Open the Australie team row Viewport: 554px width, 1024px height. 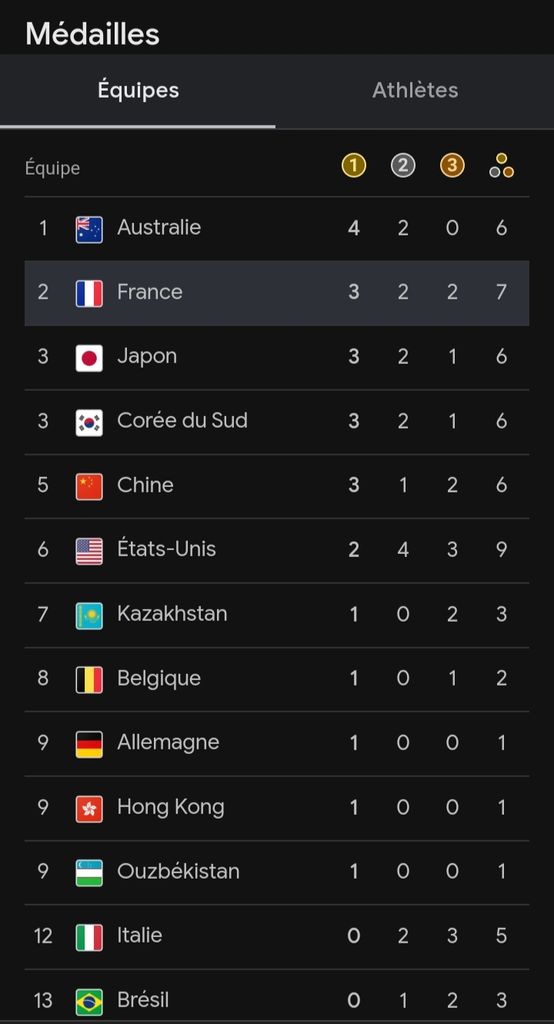[x=277, y=229]
